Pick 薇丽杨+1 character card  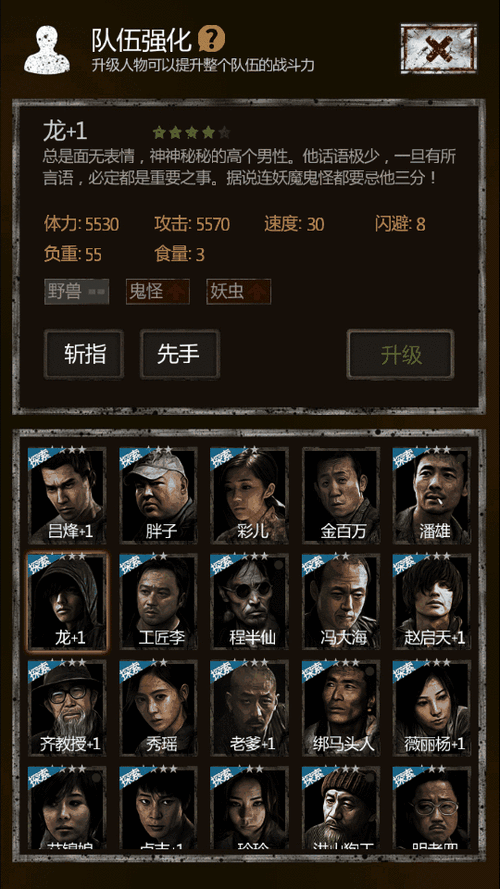point(431,708)
